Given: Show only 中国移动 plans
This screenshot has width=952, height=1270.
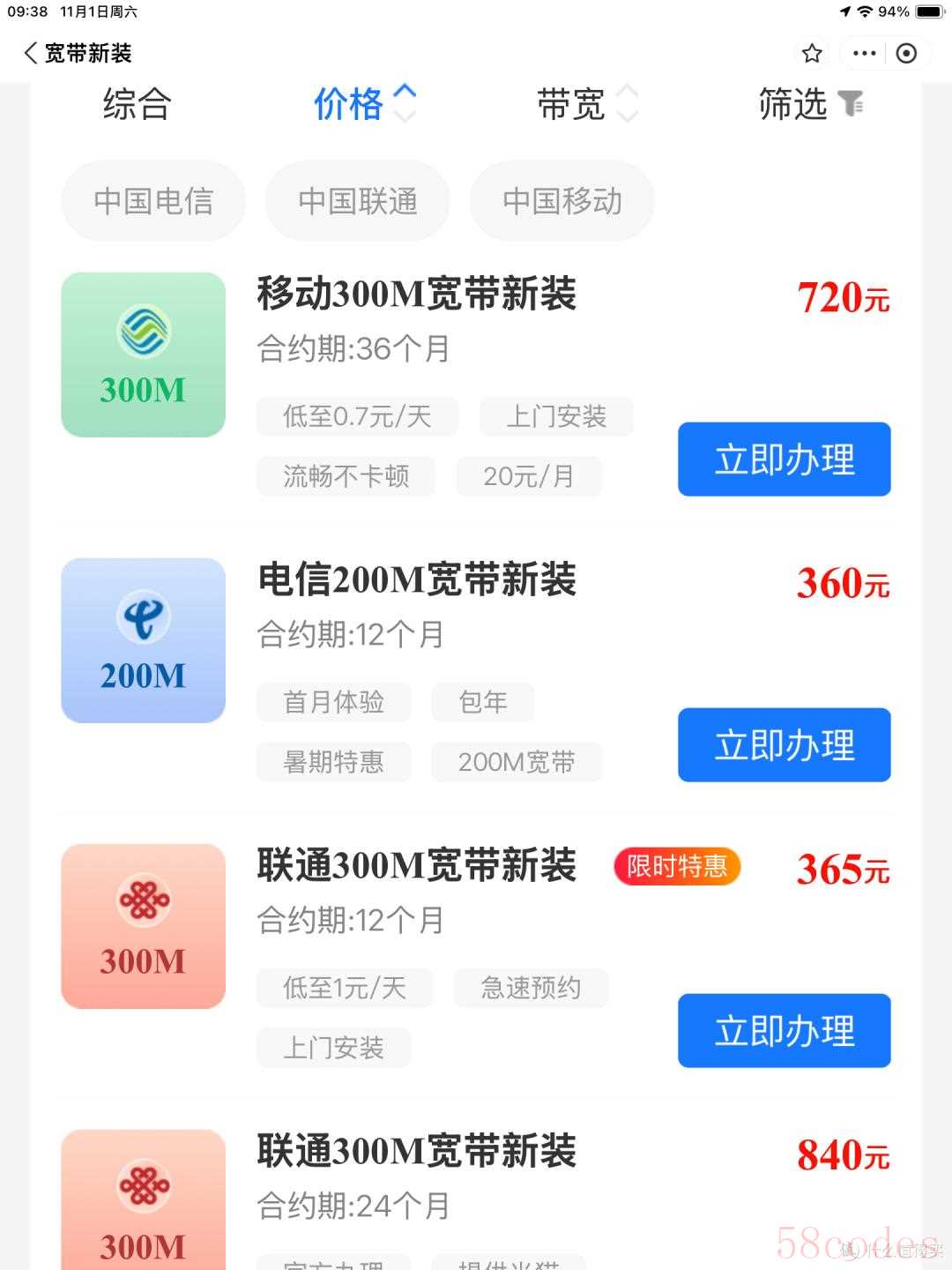Looking at the screenshot, I should [562, 201].
